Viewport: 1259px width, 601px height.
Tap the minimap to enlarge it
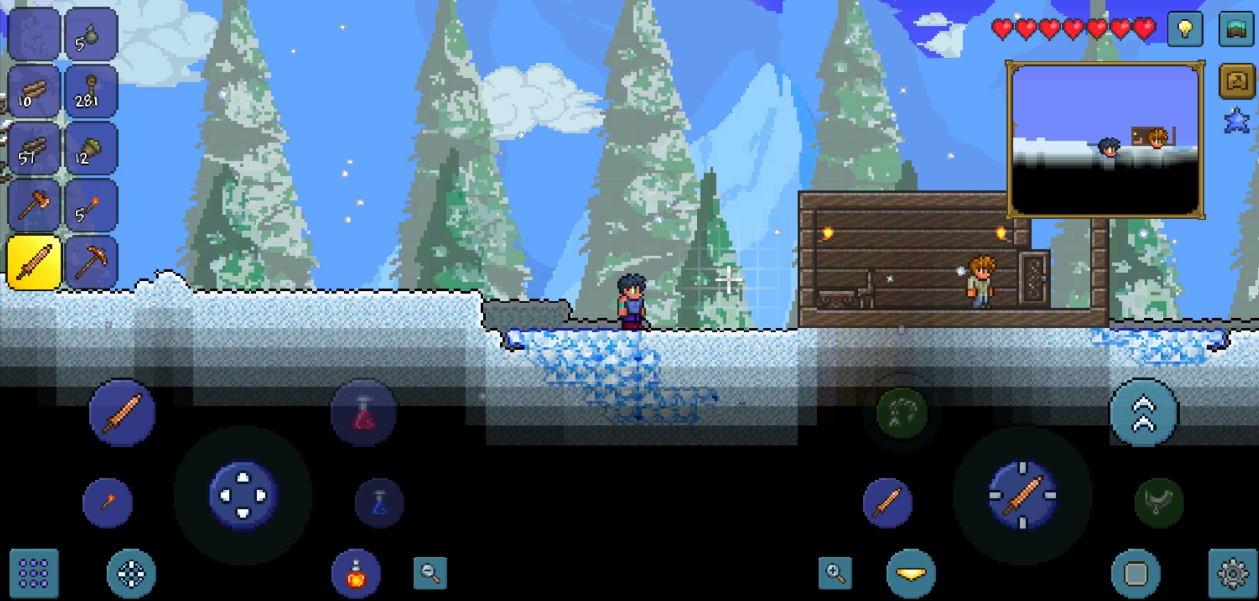click(x=1105, y=139)
